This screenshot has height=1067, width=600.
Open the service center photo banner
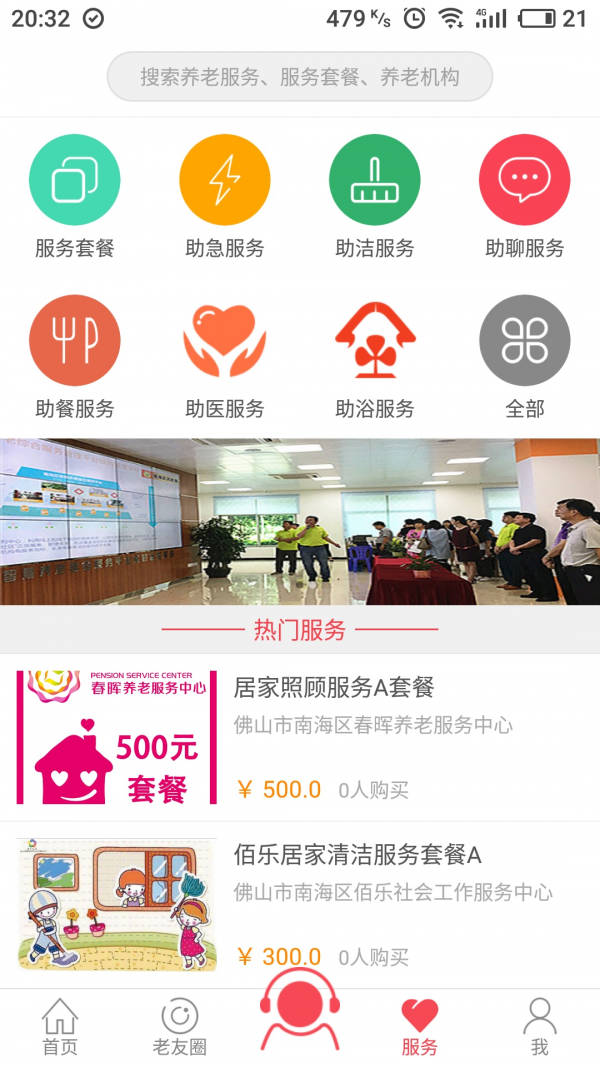click(x=300, y=521)
